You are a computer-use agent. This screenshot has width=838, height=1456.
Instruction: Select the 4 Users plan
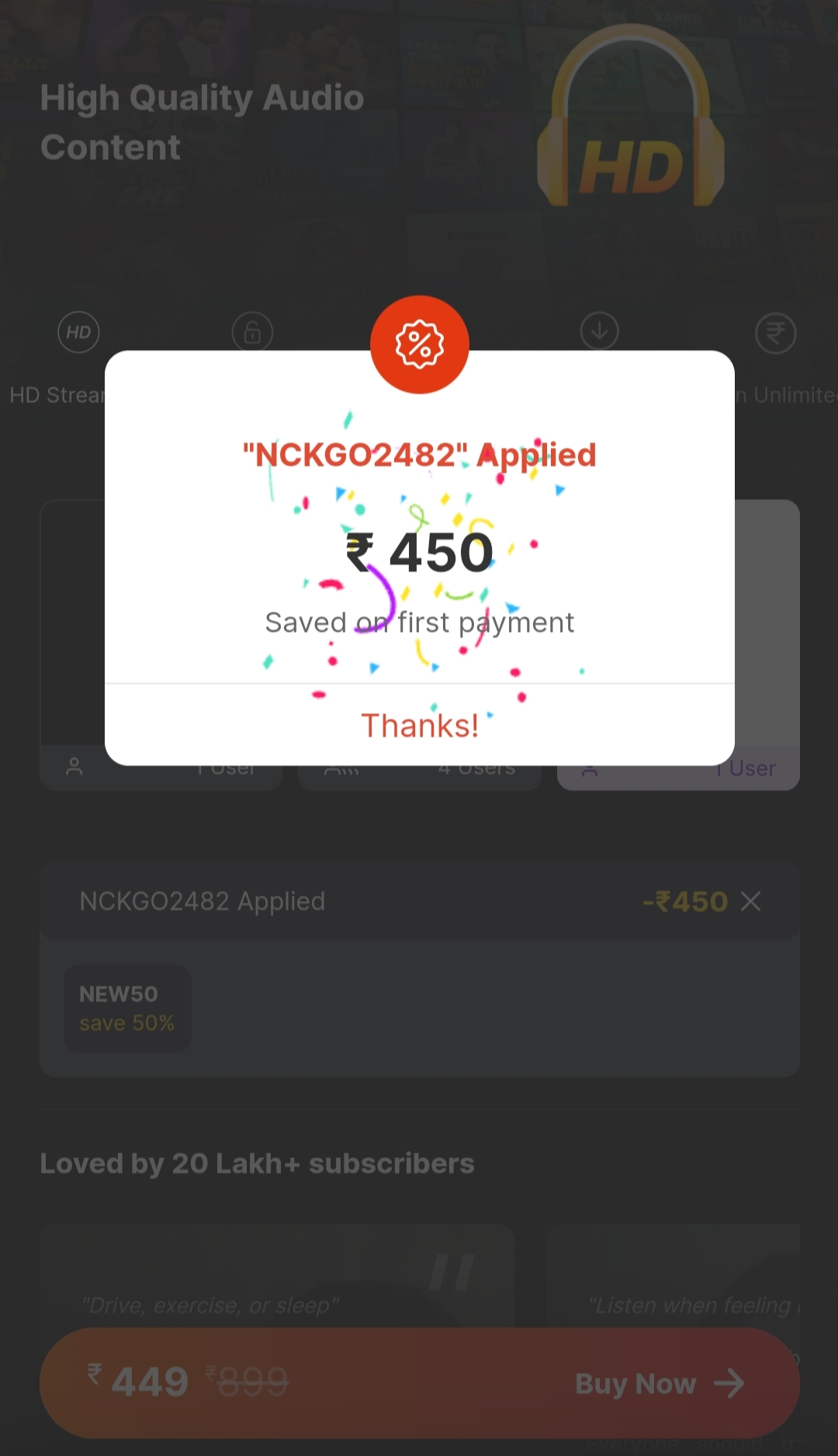419,767
